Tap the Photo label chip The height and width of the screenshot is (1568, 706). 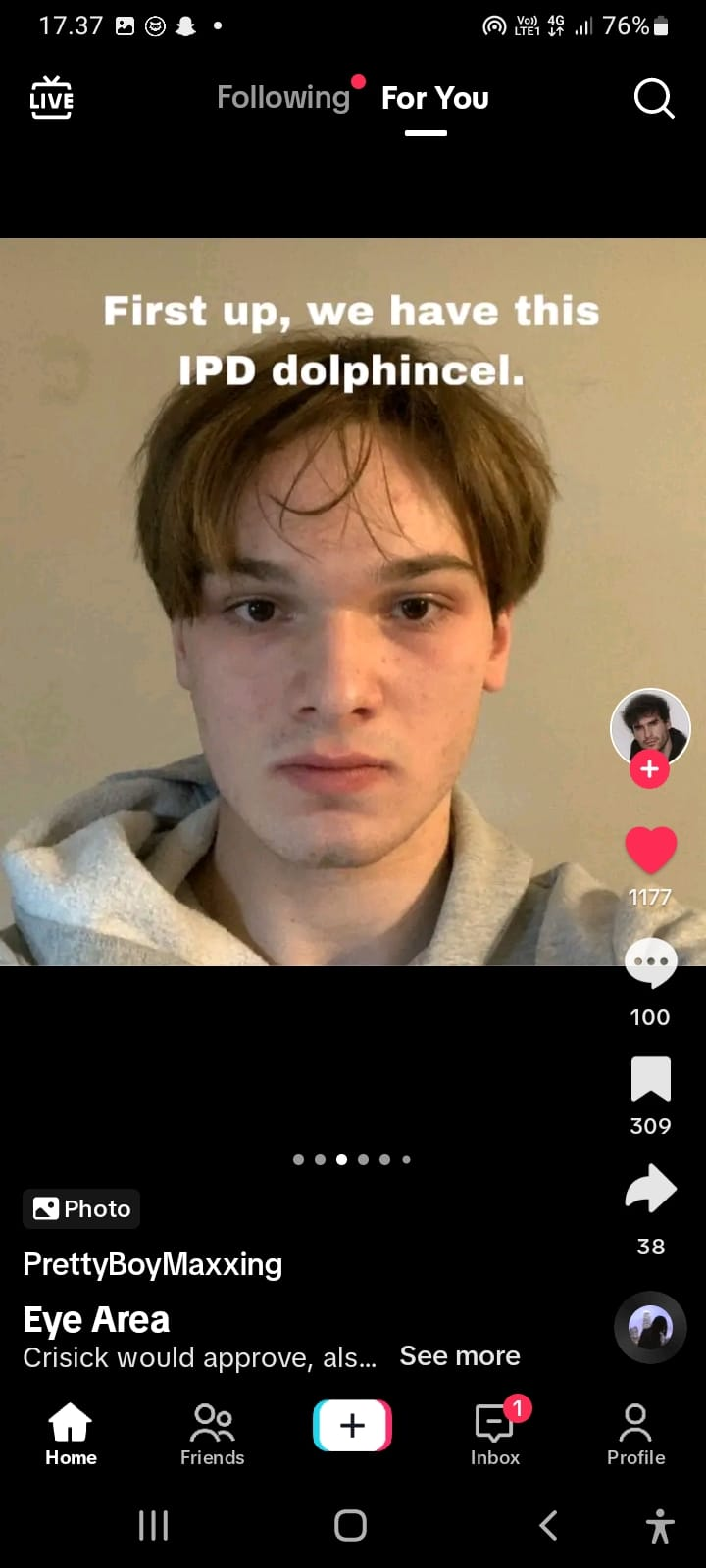point(81,1208)
